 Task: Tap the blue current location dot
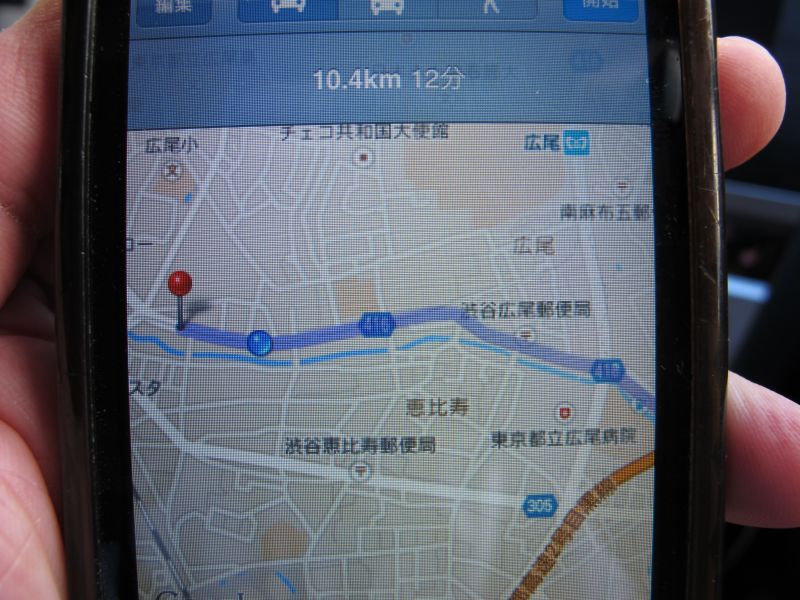260,343
